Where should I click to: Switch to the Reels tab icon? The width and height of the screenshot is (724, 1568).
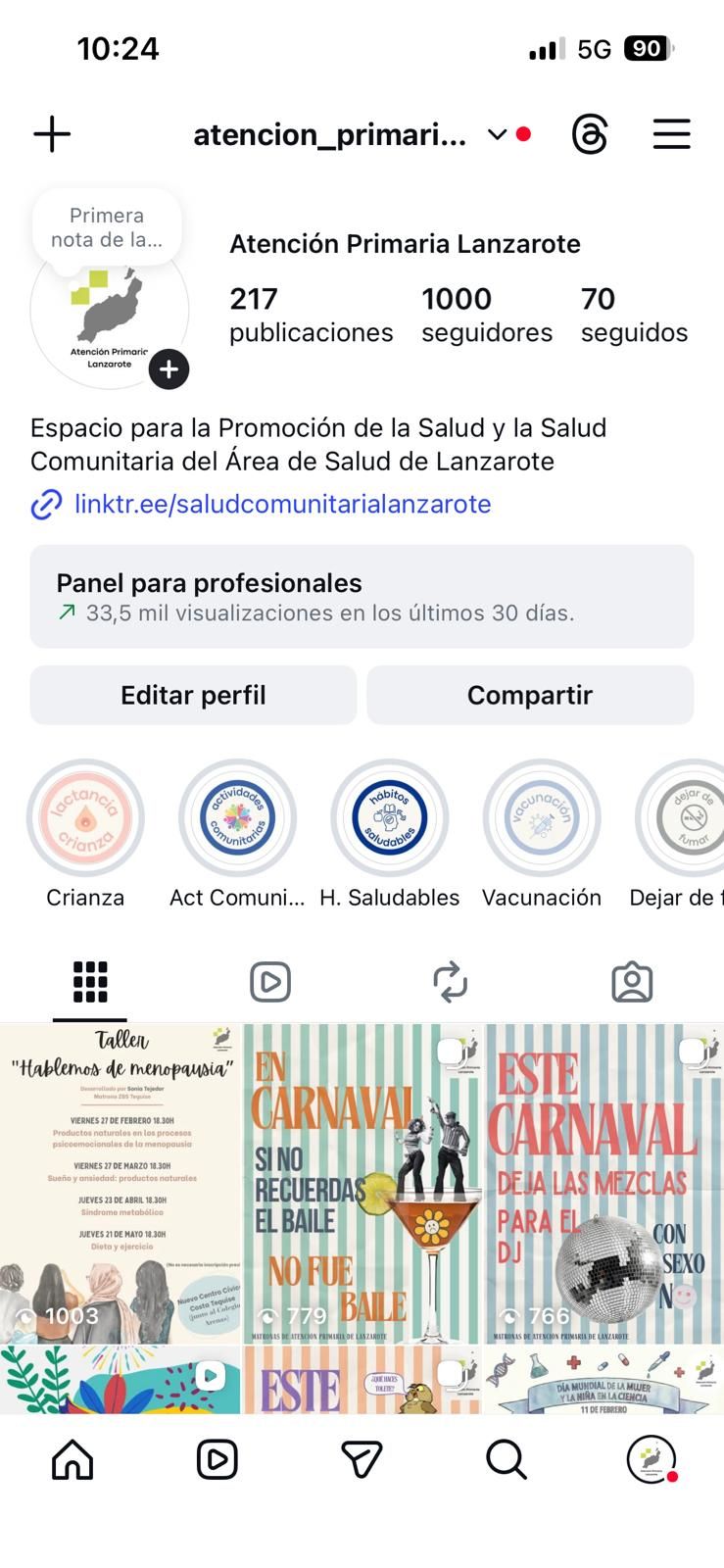point(269,981)
